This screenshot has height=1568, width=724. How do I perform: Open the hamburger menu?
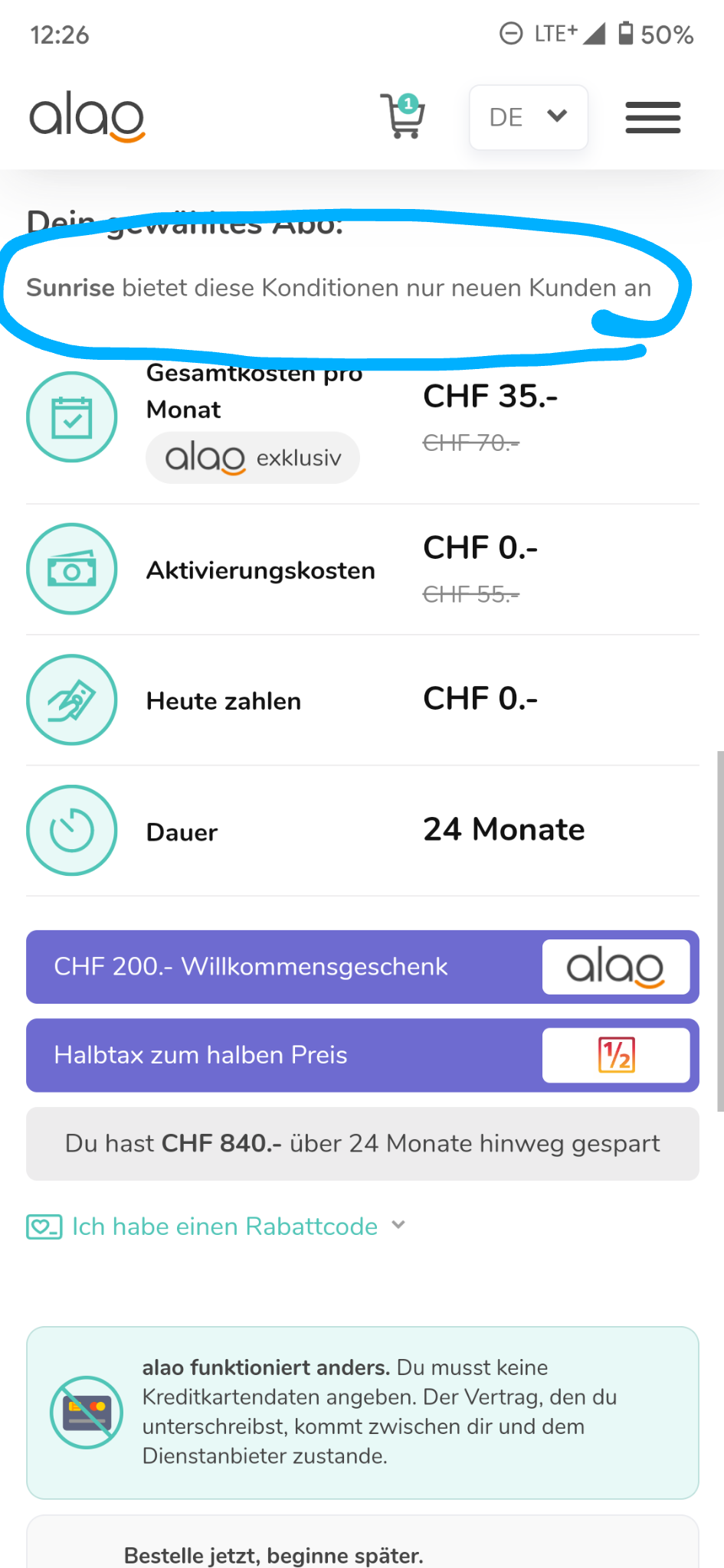pos(652,117)
